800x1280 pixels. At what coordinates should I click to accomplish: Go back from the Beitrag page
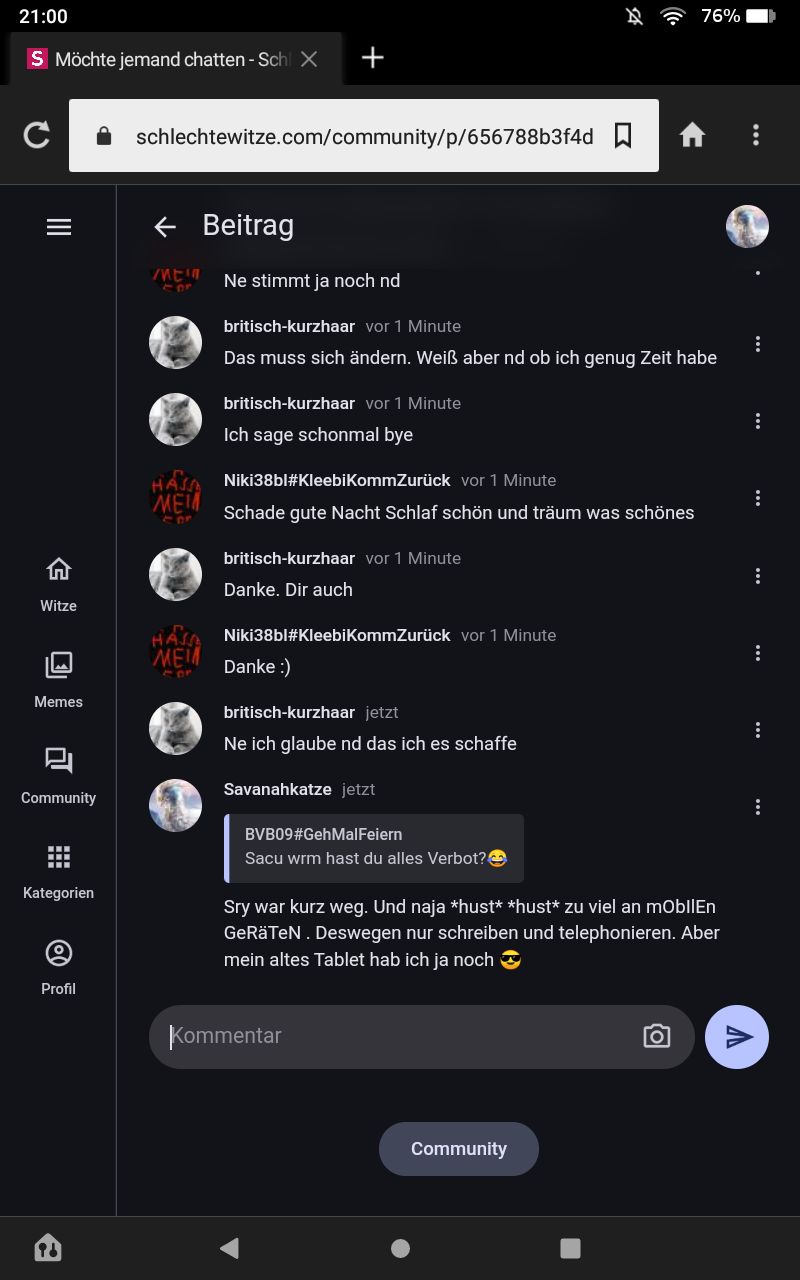pyautogui.click(x=165, y=227)
